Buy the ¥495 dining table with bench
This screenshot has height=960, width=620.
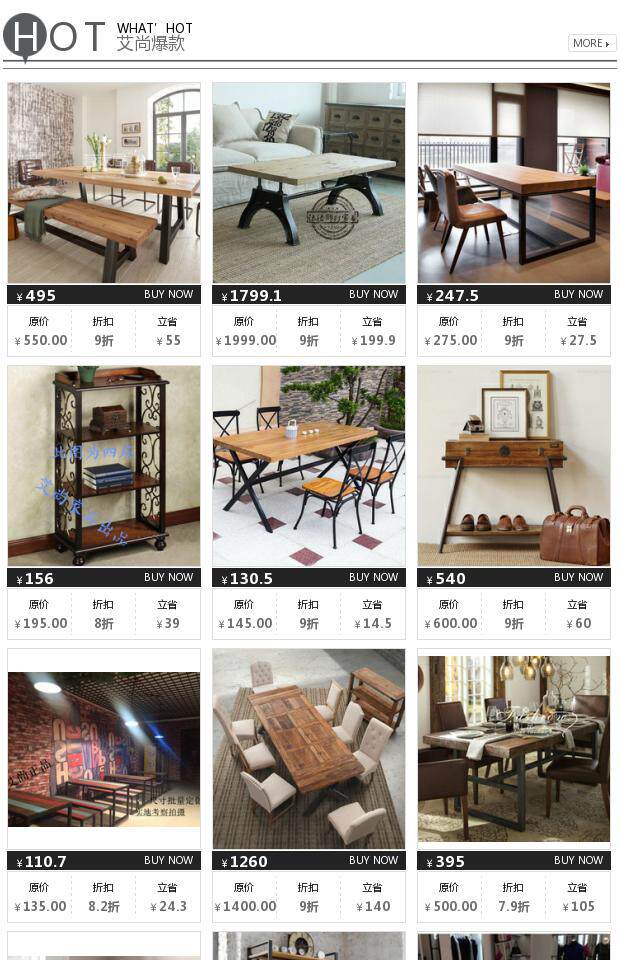[x=168, y=295]
